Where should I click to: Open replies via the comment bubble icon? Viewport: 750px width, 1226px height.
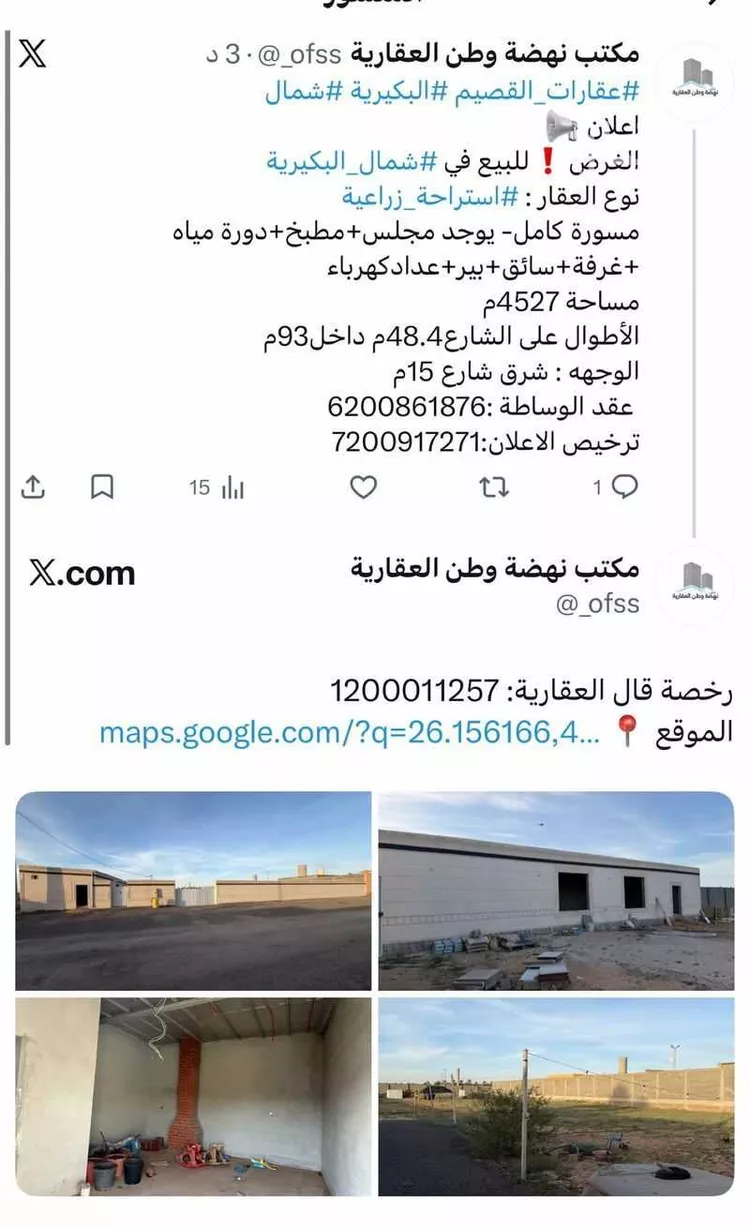click(x=625, y=489)
